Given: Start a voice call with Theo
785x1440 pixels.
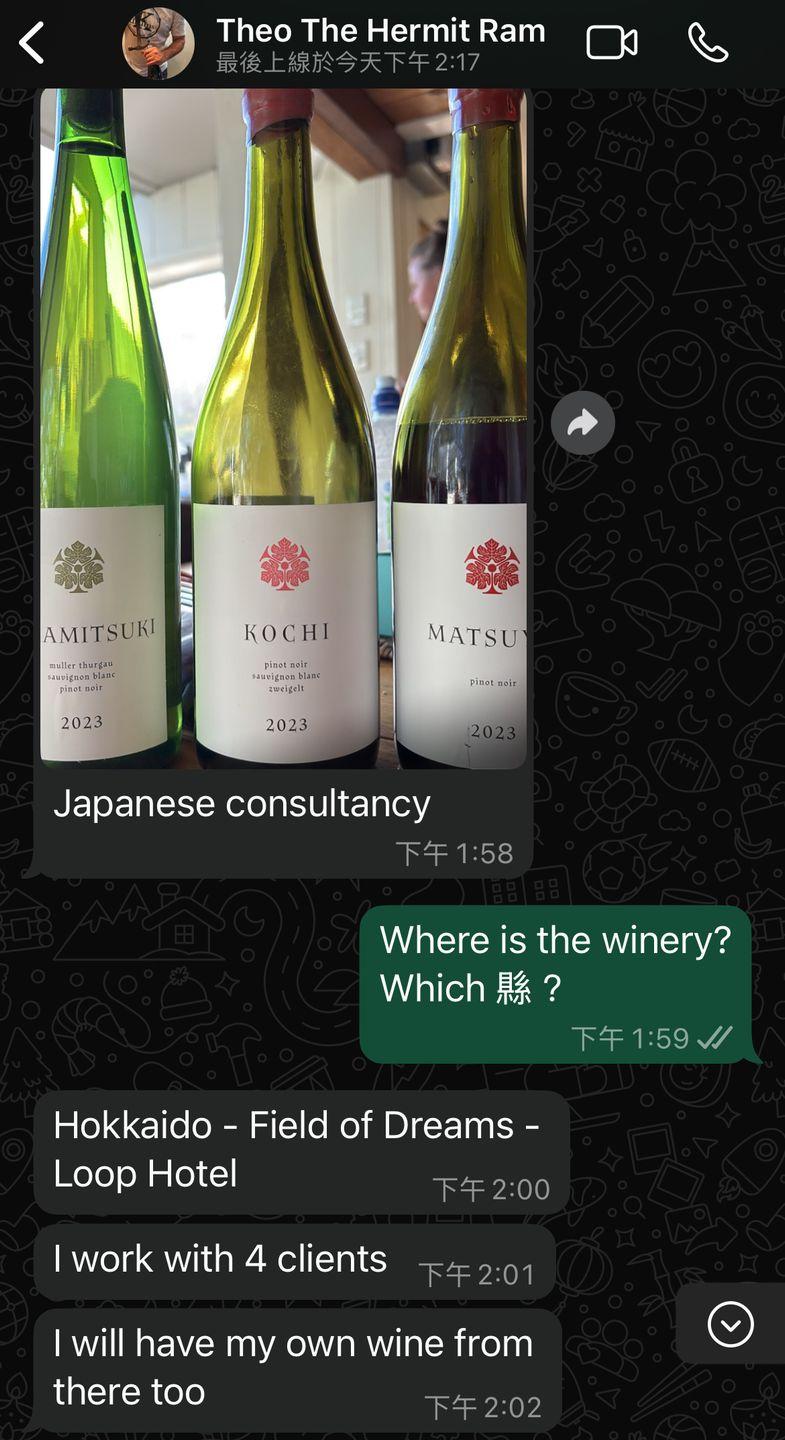Looking at the screenshot, I should click(x=708, y=43).
